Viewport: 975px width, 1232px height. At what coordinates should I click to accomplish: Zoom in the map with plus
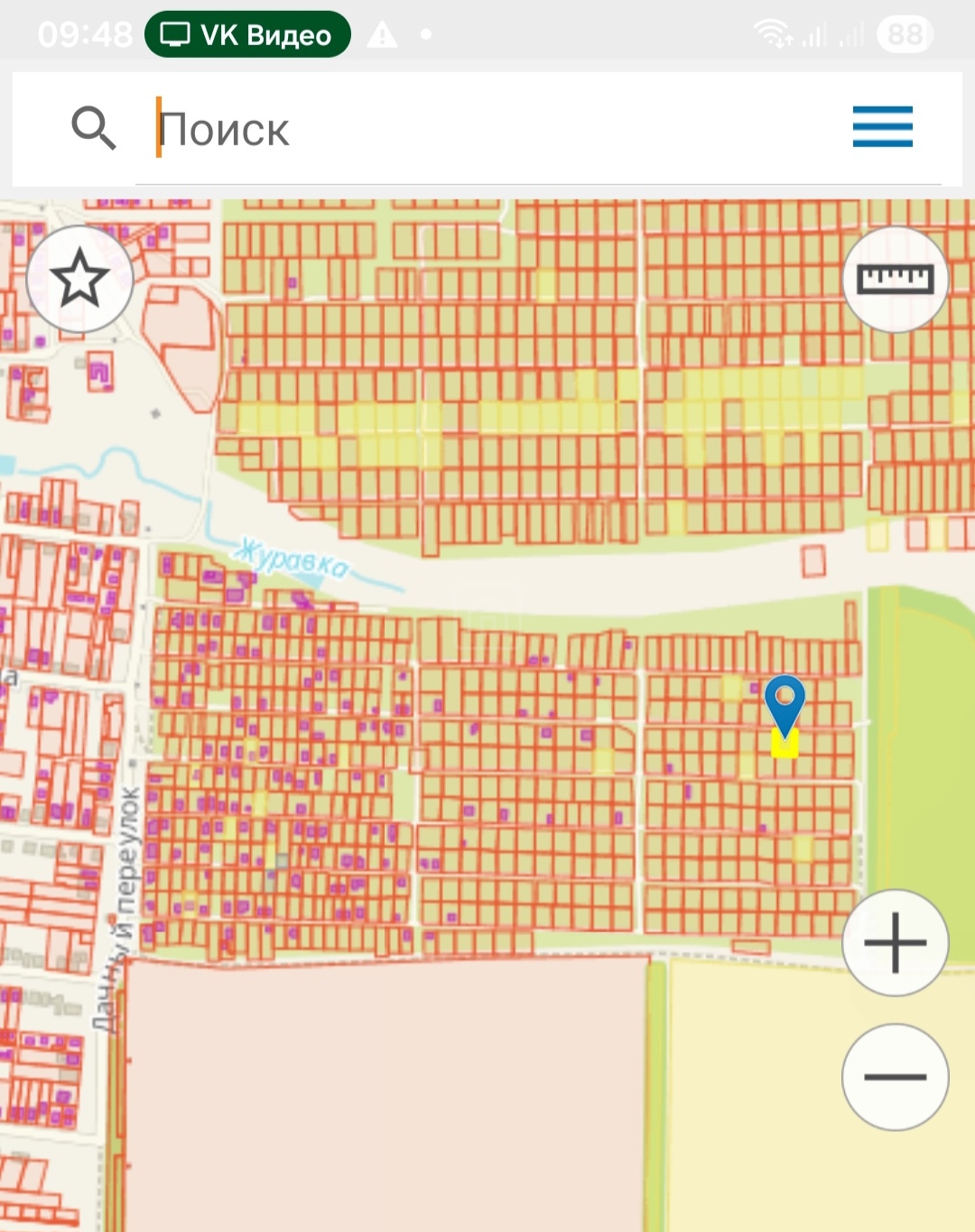[895, 943]
